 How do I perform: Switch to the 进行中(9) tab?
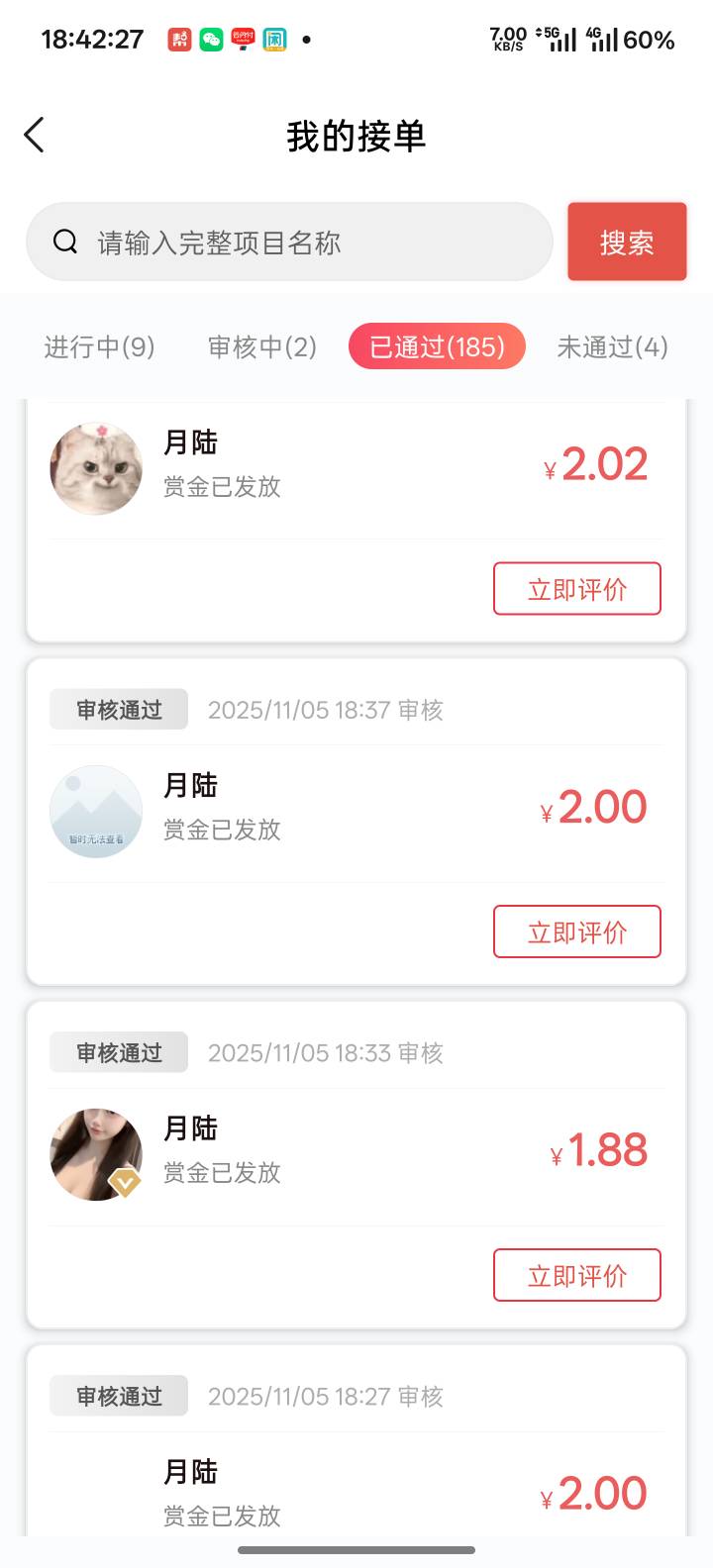click(99, 347)
